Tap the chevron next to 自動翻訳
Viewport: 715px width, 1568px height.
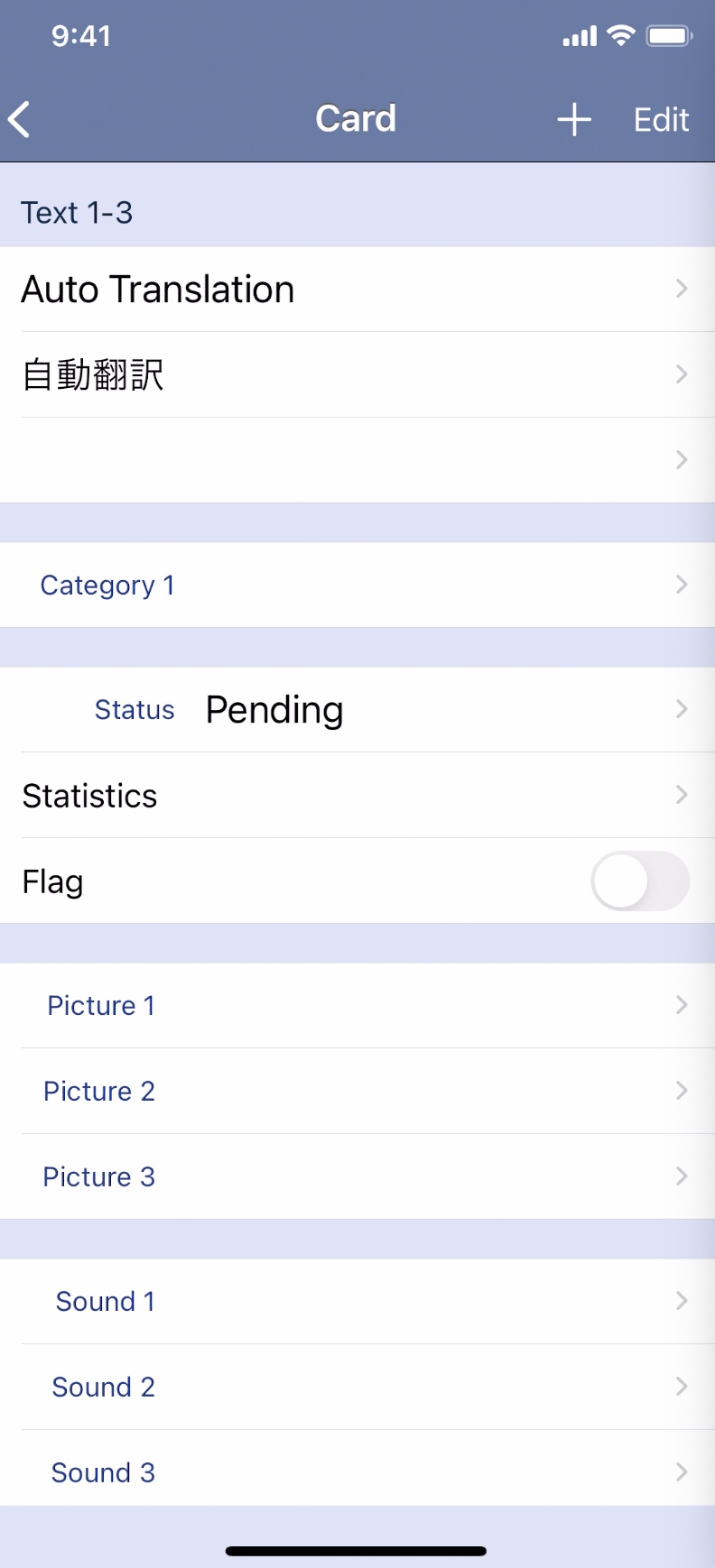coord(682,374)
